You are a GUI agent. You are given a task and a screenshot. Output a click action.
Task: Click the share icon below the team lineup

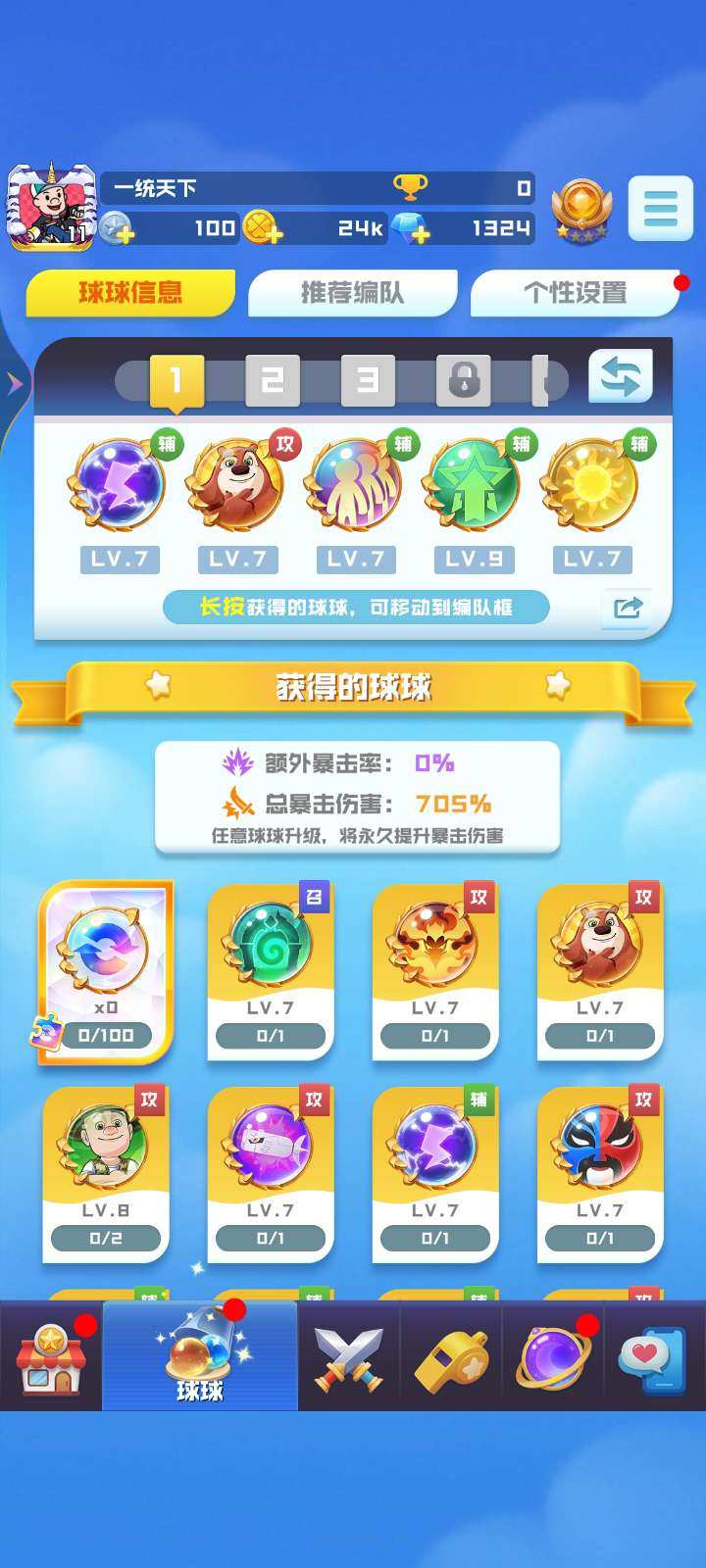tap(629, 608)
